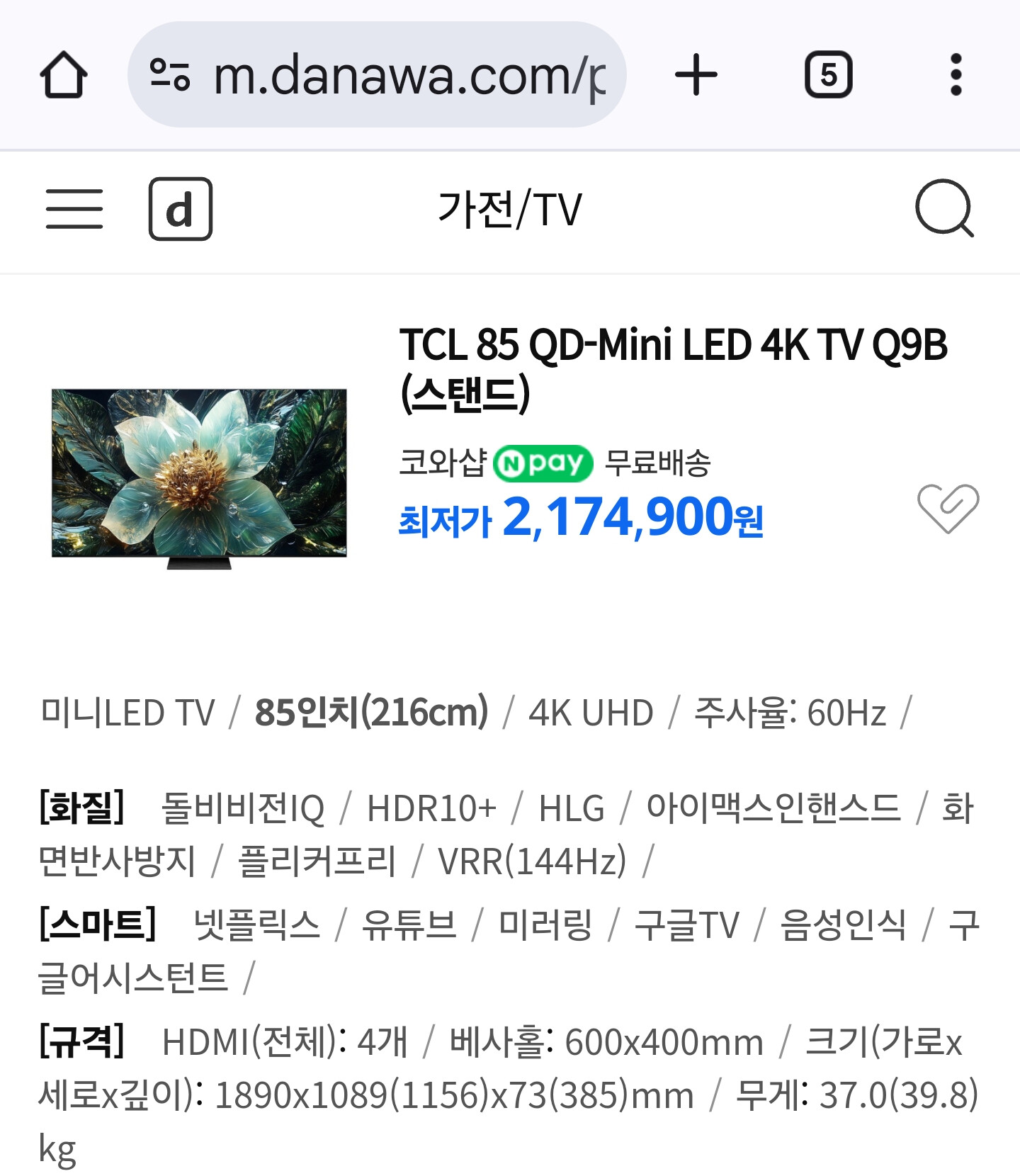The width and height of the screenshot is (1020, 1176).
Task: Open the 최저가 2,174,900원 offer
Action: coord(581,518)
